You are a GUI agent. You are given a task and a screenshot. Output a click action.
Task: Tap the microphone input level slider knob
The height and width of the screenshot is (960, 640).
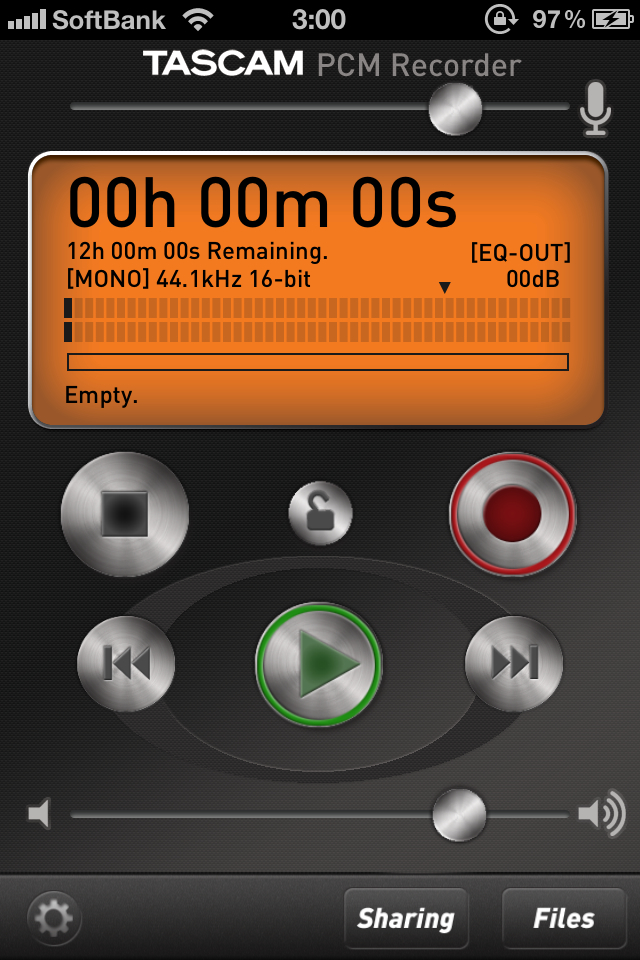(x=455, y=108)
